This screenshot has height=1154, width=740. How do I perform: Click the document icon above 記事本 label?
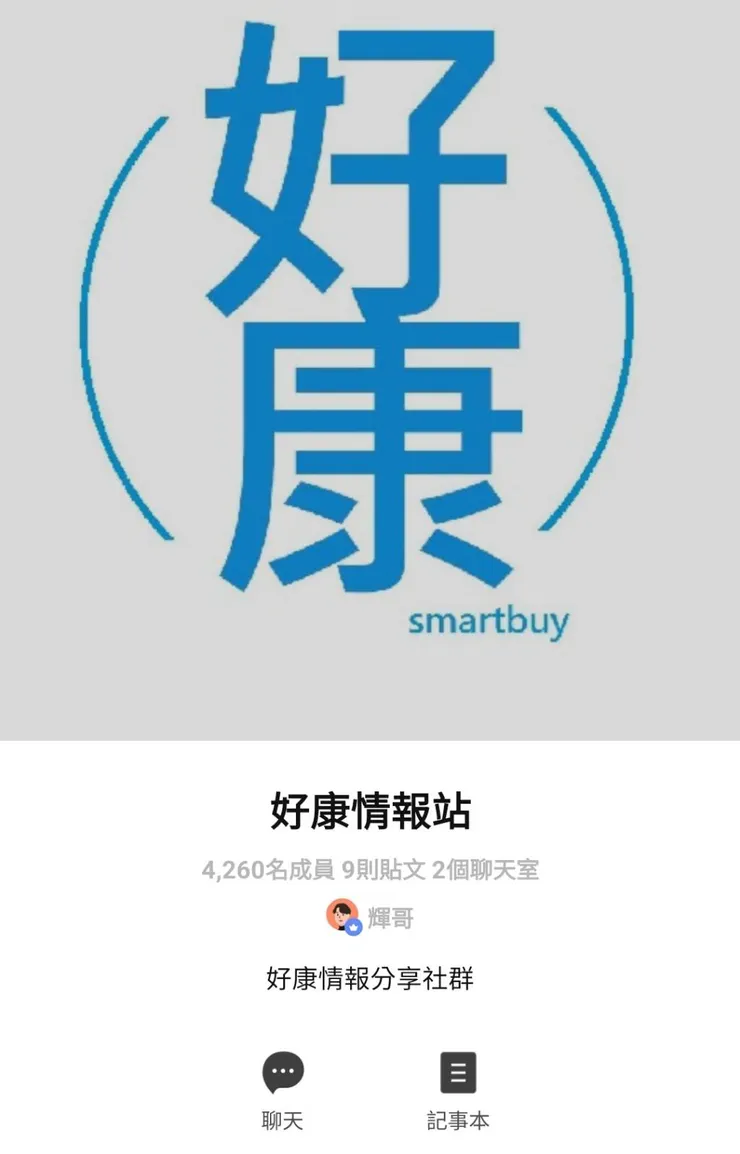pos(456,1073)
